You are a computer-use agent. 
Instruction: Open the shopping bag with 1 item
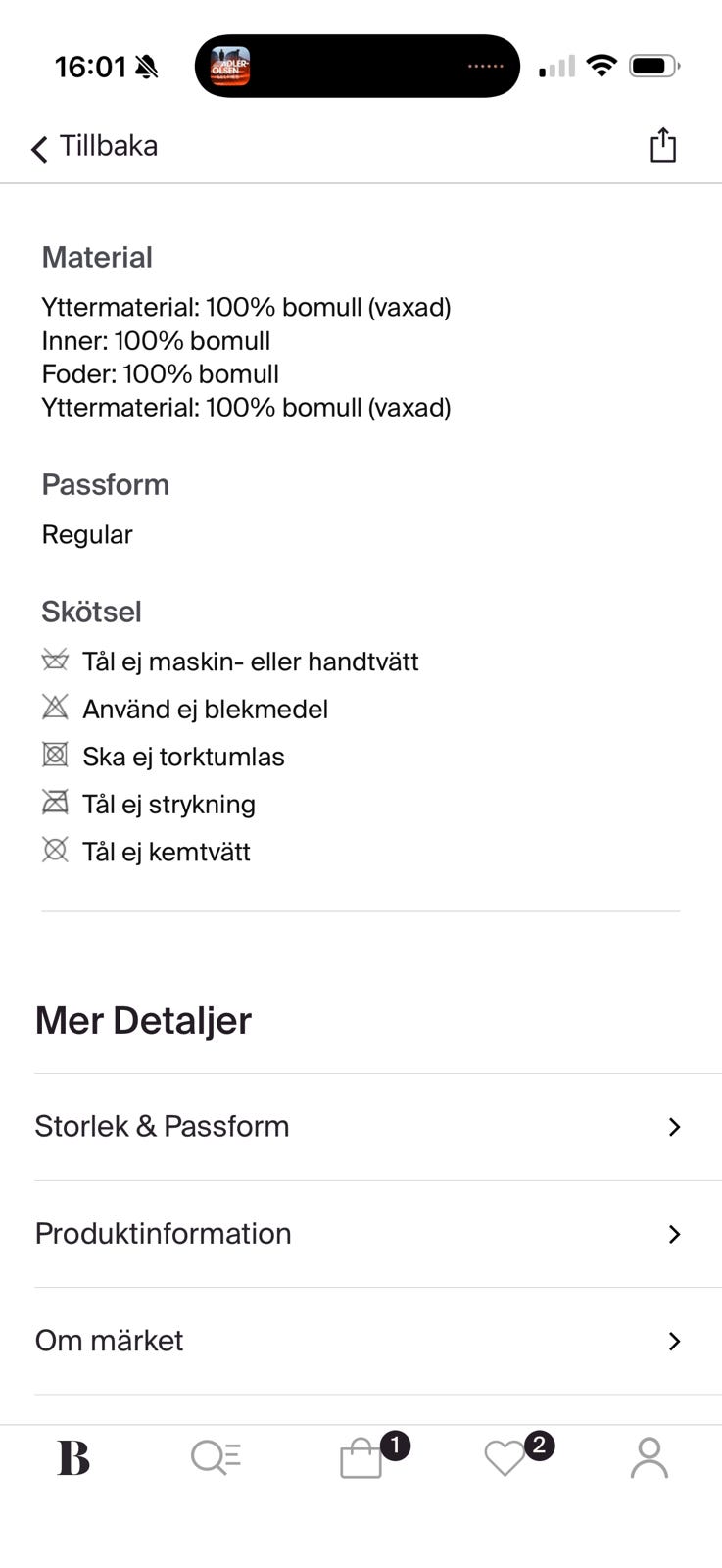click(x=361, y=1457)
